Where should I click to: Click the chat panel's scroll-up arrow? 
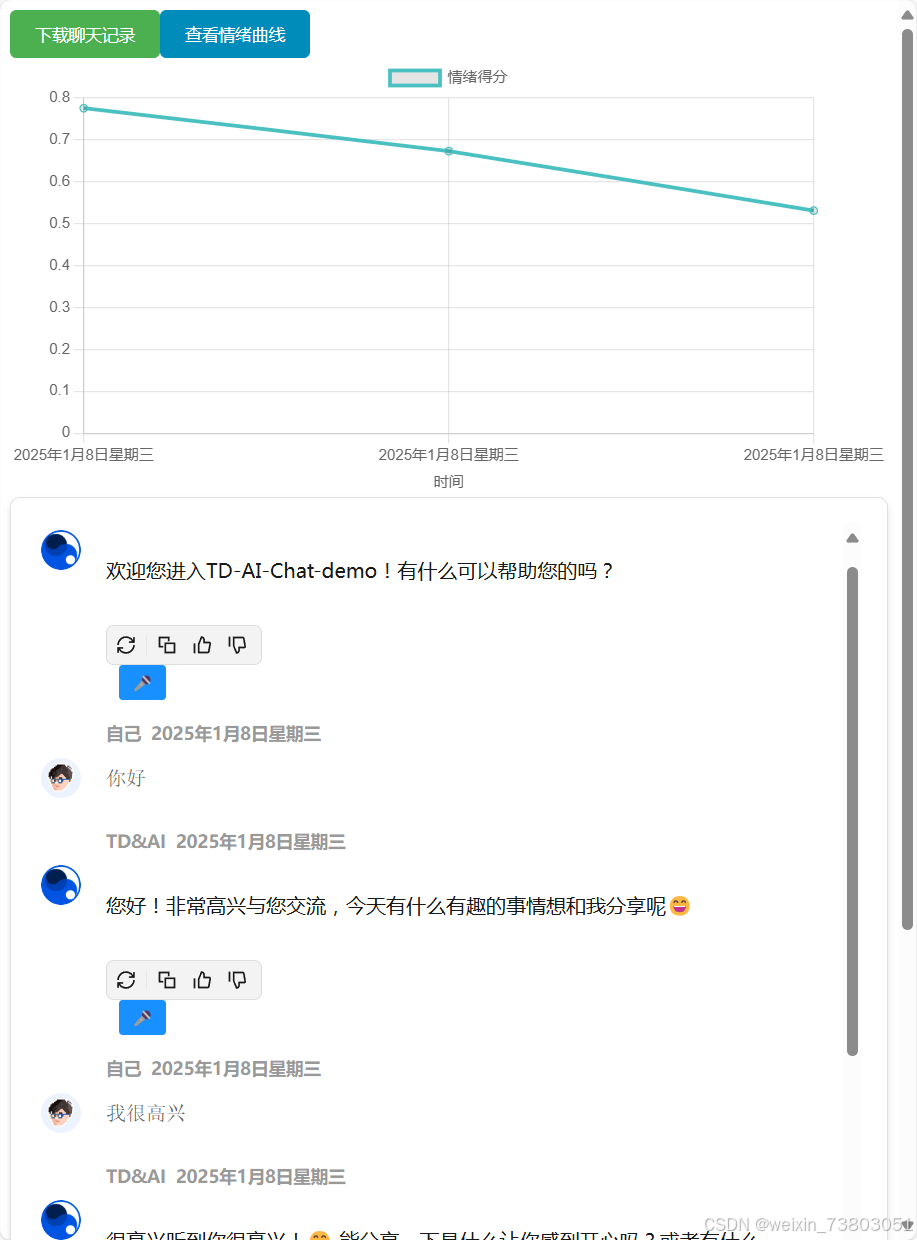[x=852, y=538]
